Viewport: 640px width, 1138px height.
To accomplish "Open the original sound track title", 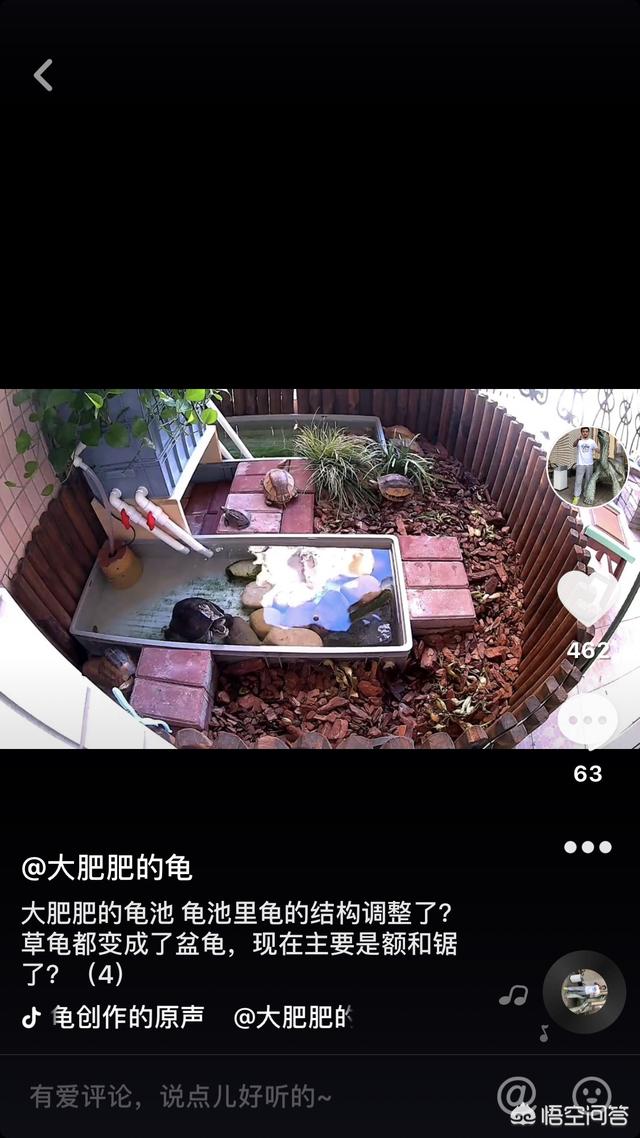I will pyautogui.click(x=128, y=1017).
